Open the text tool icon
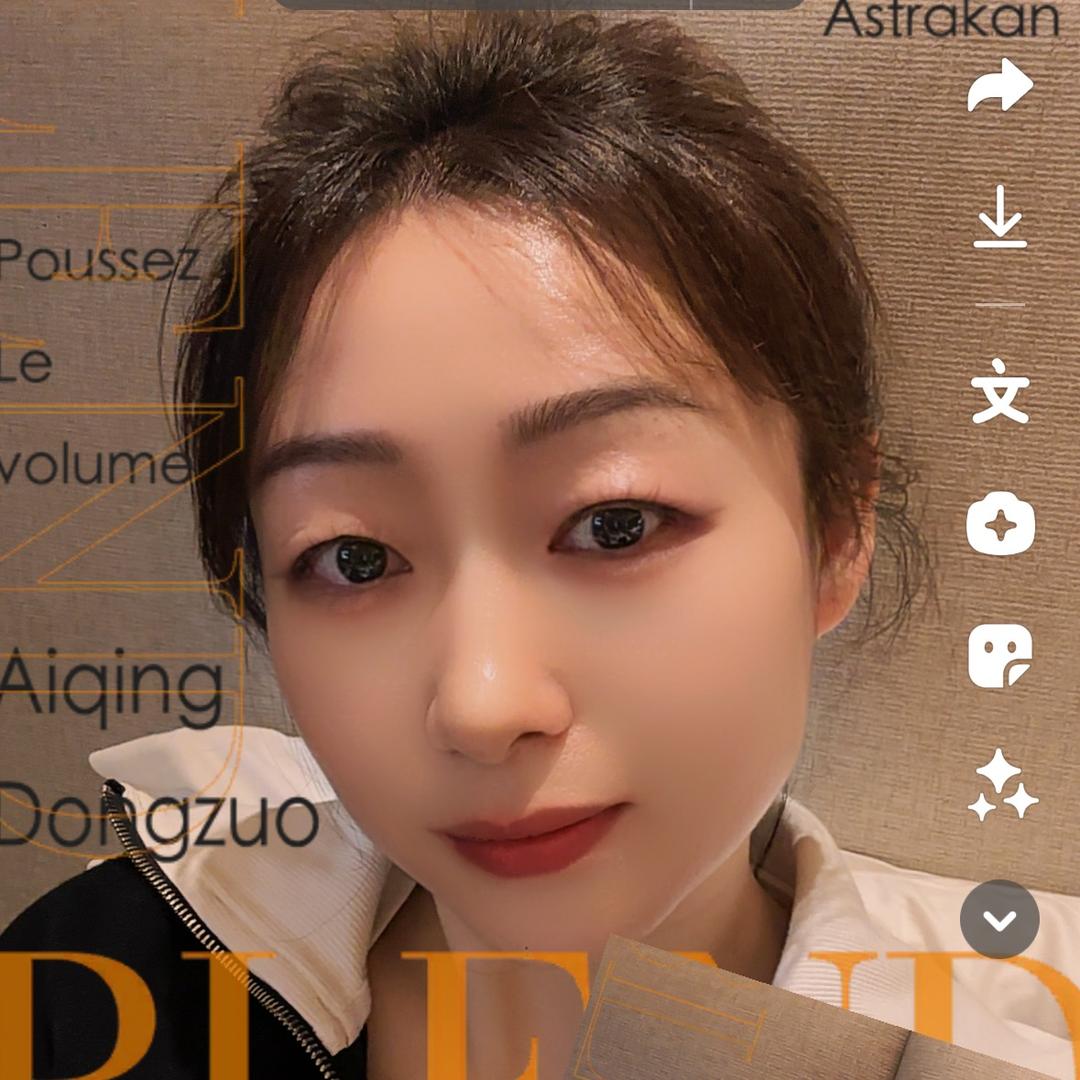Screen dimensions: 1080x1080 click(x=1000, y=391)
